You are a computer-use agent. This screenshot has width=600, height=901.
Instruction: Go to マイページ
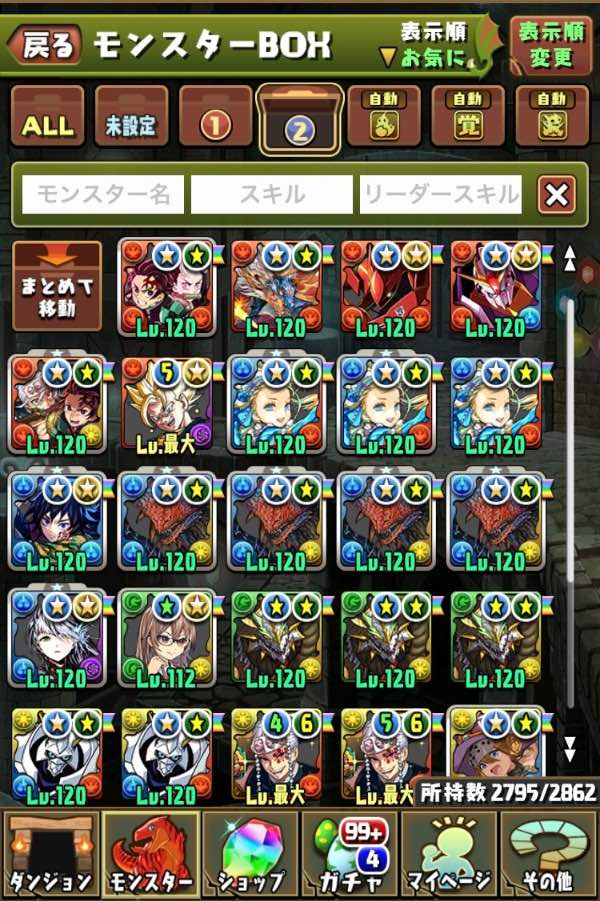click(449, 855)
